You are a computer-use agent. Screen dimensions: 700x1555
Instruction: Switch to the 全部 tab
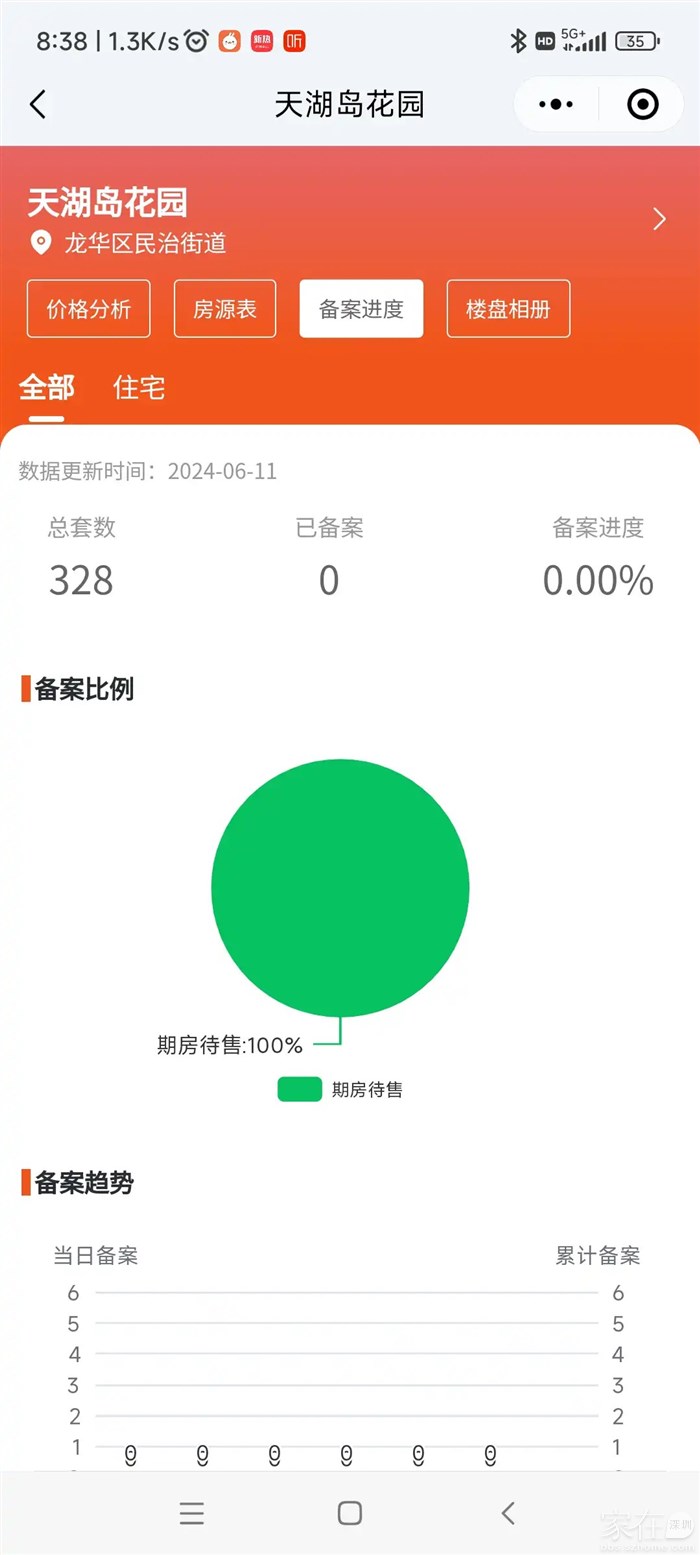click(x=46, y=388)
